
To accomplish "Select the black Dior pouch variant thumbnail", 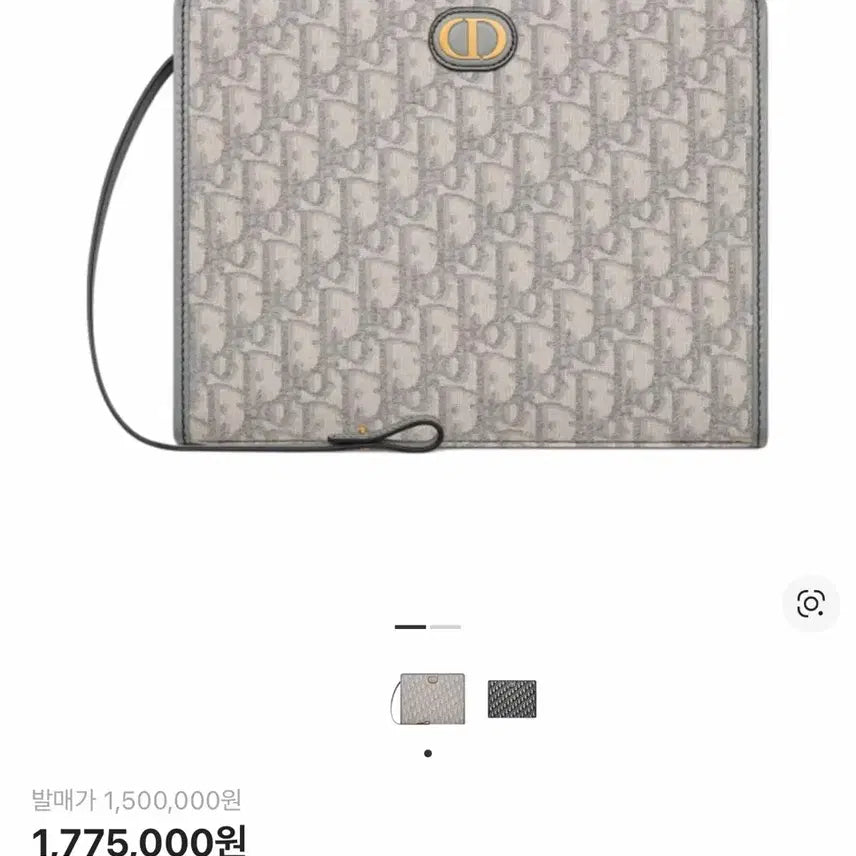I will 512,698.
